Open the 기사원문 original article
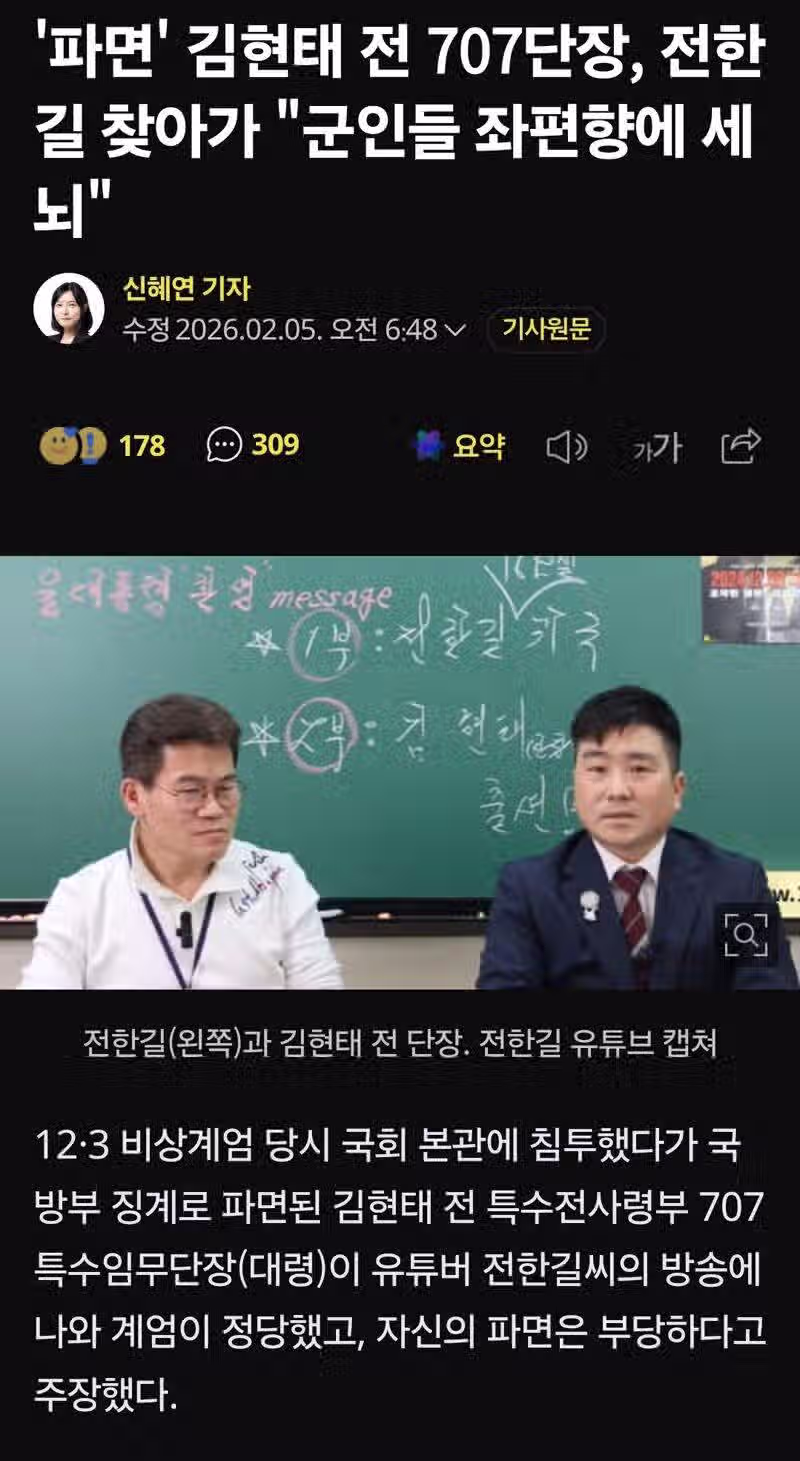Screen dimensions: 800x1461 tap(545, 330)
